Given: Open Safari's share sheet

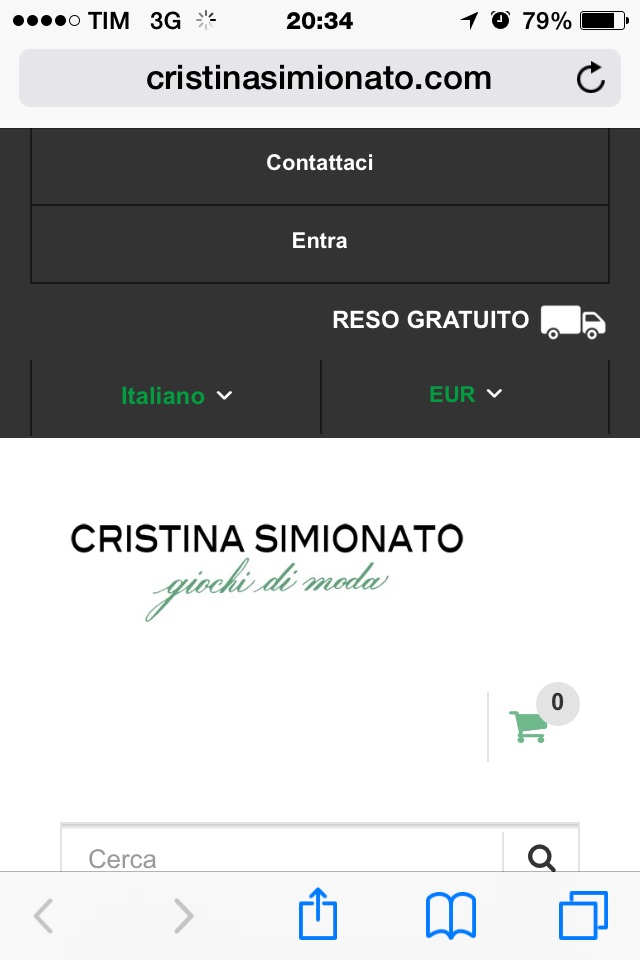Looking at the screenshot, I should click(x=319, y=916).
